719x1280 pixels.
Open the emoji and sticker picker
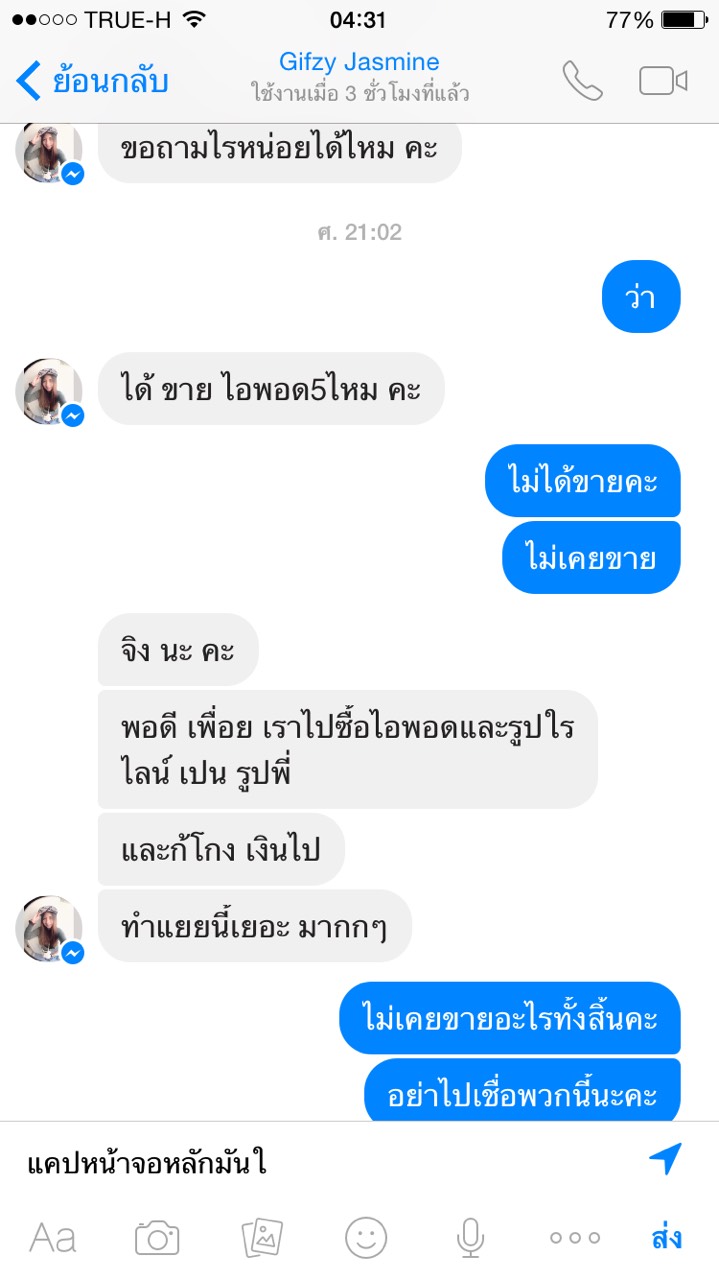pyautogui.click(x=366, y=1238)
